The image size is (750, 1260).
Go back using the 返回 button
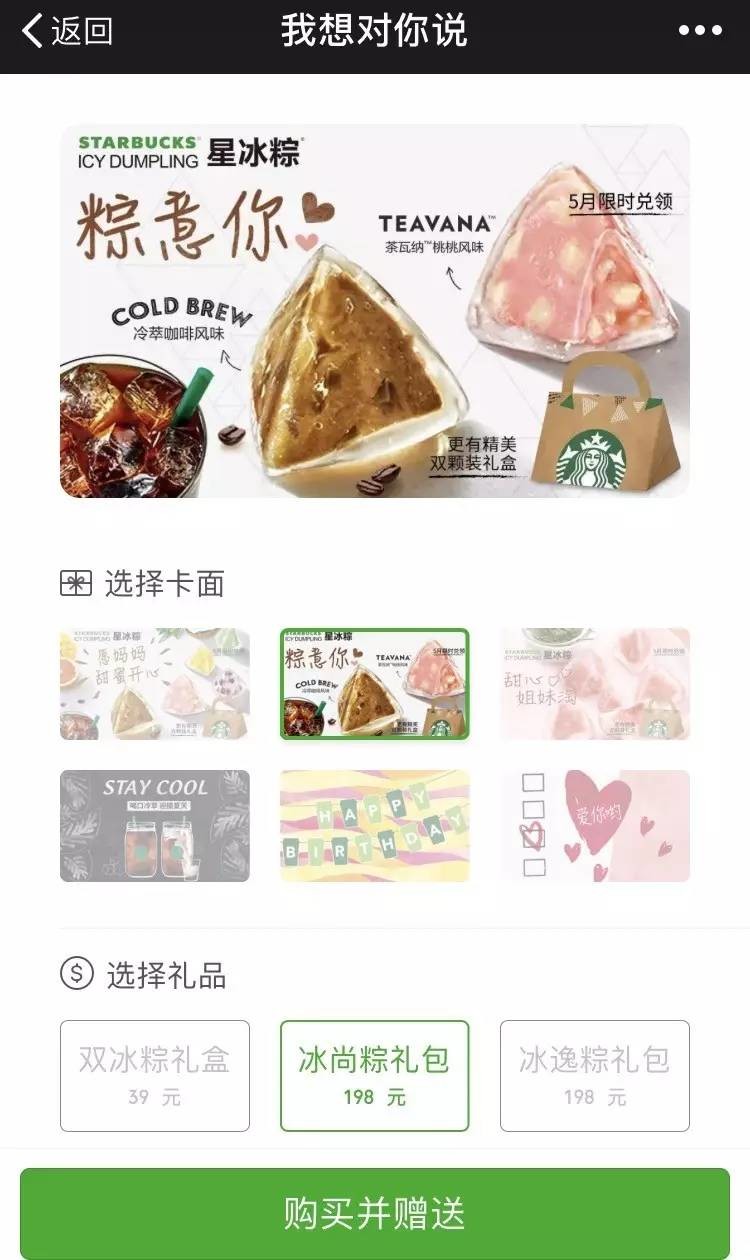[66, 31]
